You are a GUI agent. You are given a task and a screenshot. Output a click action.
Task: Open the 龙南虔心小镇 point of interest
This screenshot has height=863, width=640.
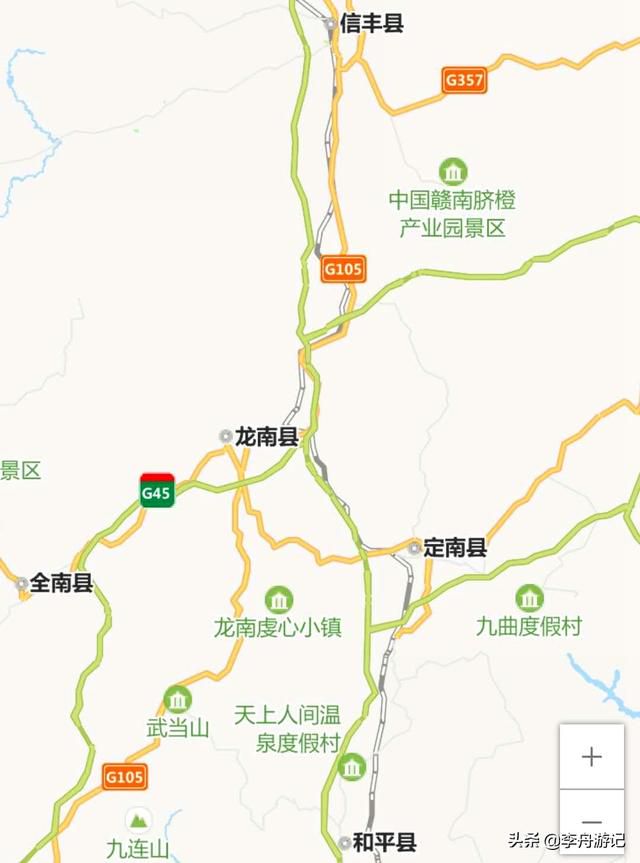[279, 600]
